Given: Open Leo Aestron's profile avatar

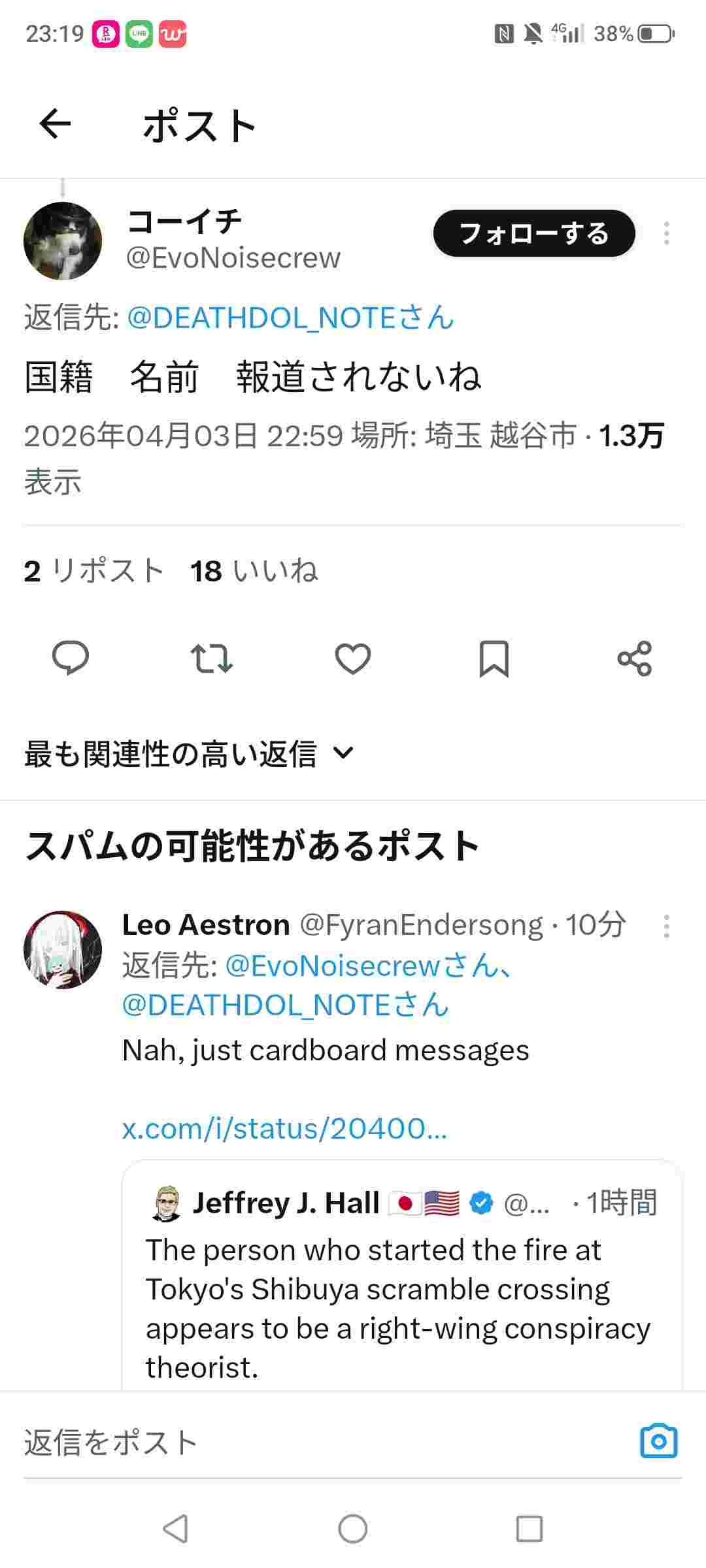Looking at the screenshot, I should [63, 949].
